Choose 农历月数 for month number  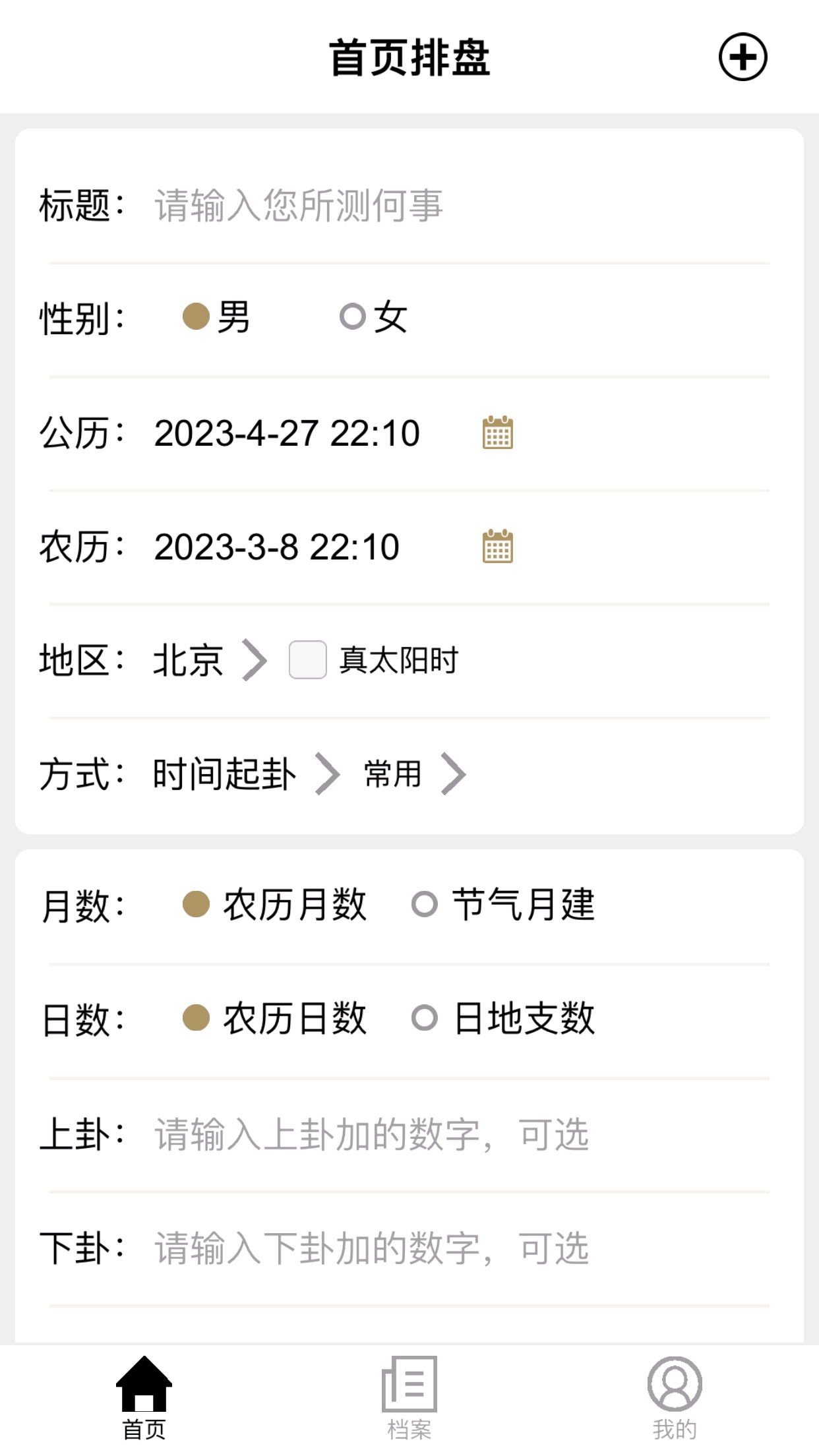[x=274, y=905]
